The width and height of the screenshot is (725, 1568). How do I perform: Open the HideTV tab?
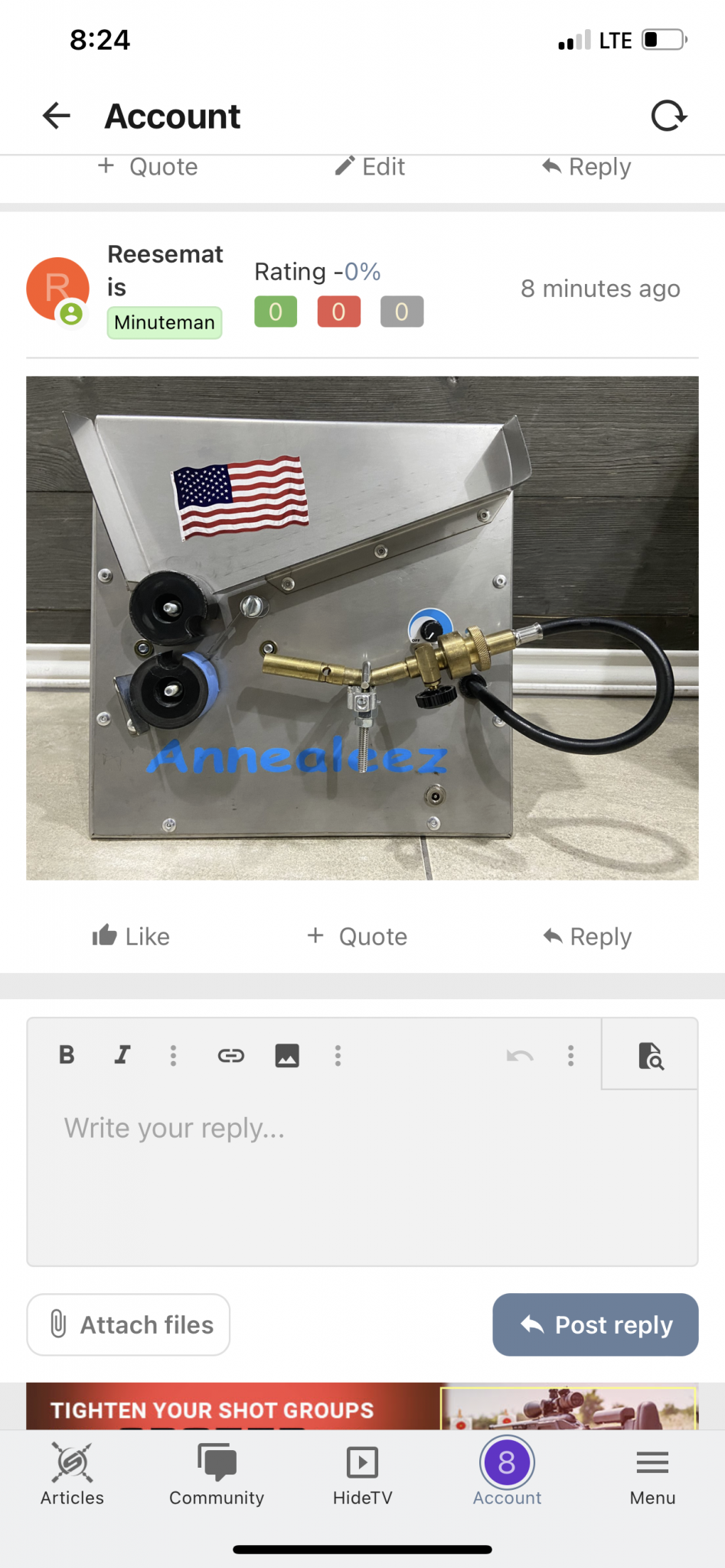[362, 1474]
